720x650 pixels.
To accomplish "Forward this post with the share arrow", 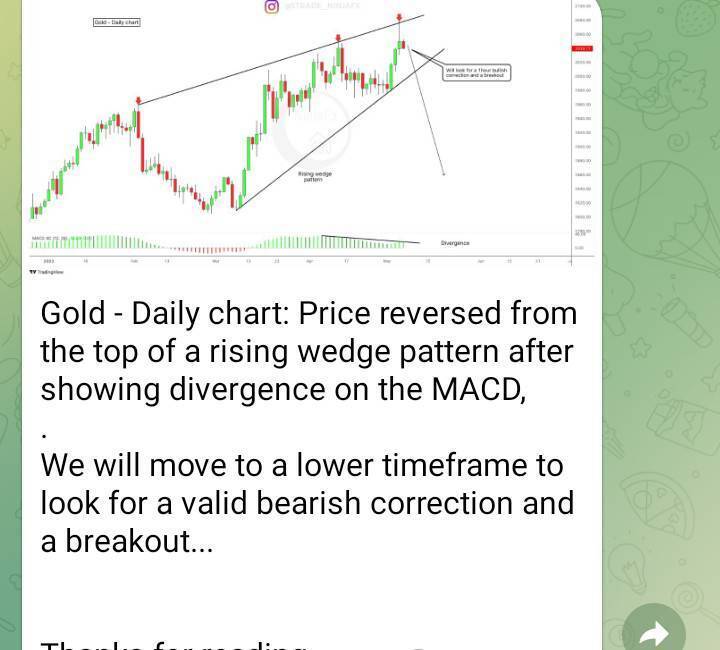I will click(x=653, y=630).
